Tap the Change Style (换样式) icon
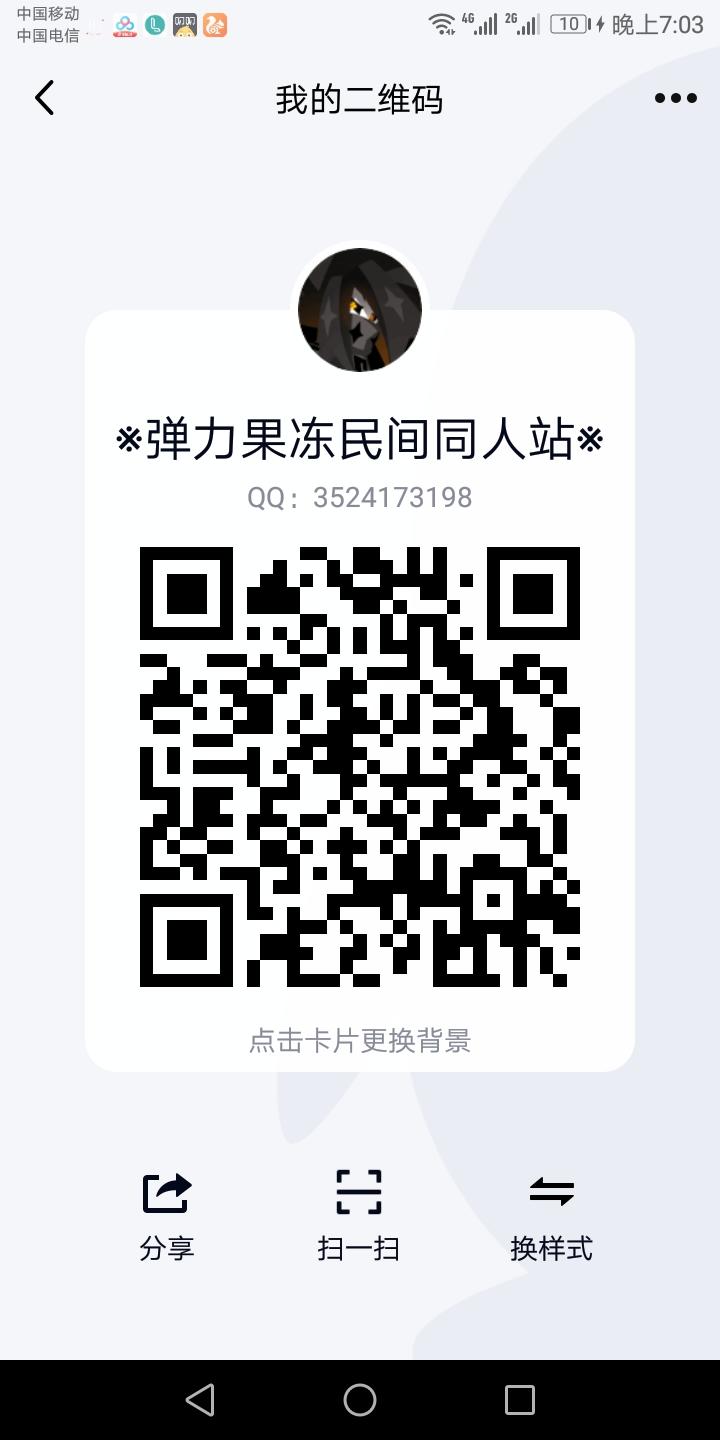 [552, 1192]
